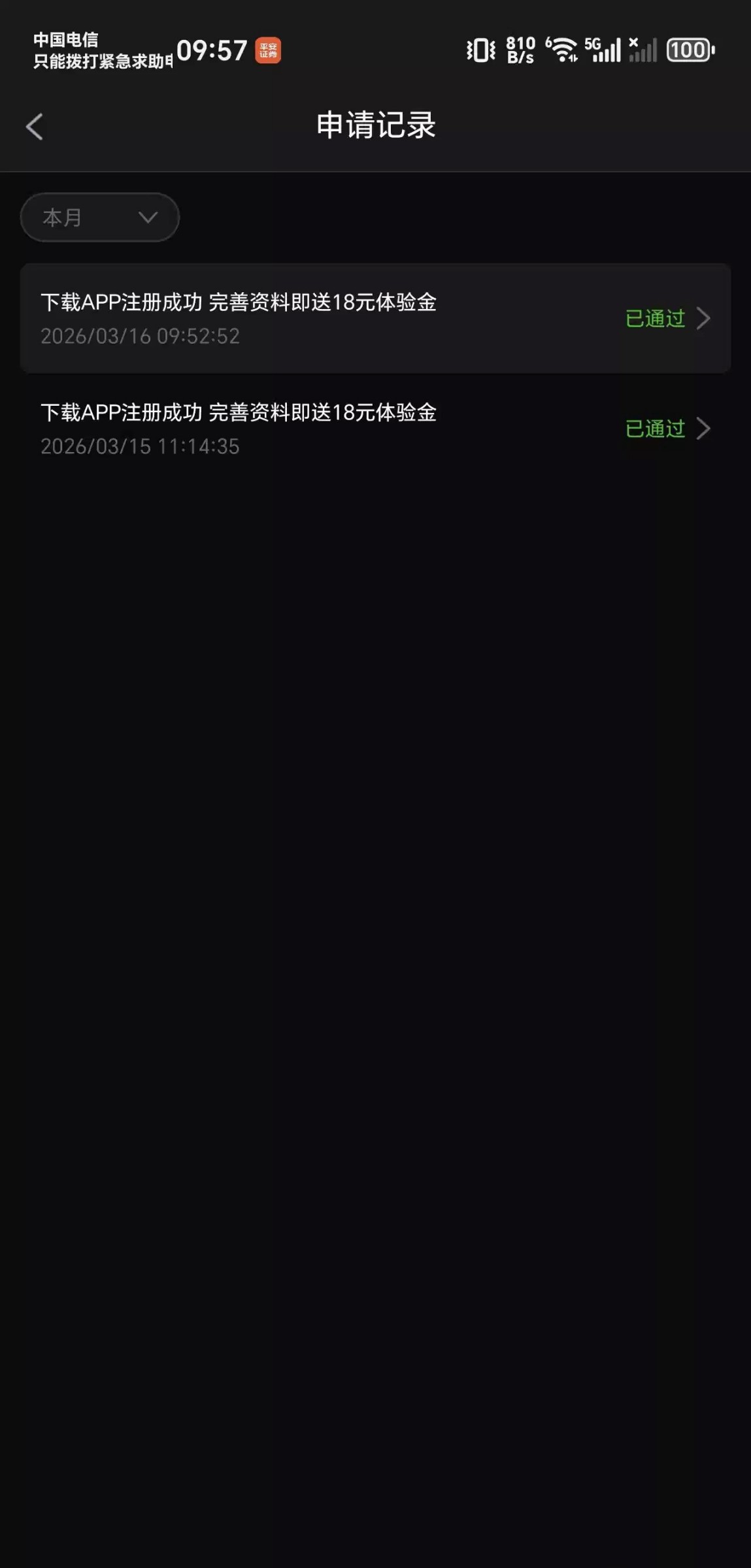Go back from 申请记录 page
The height and width of the screenshot is (1568, 751).
pos(35,126)
